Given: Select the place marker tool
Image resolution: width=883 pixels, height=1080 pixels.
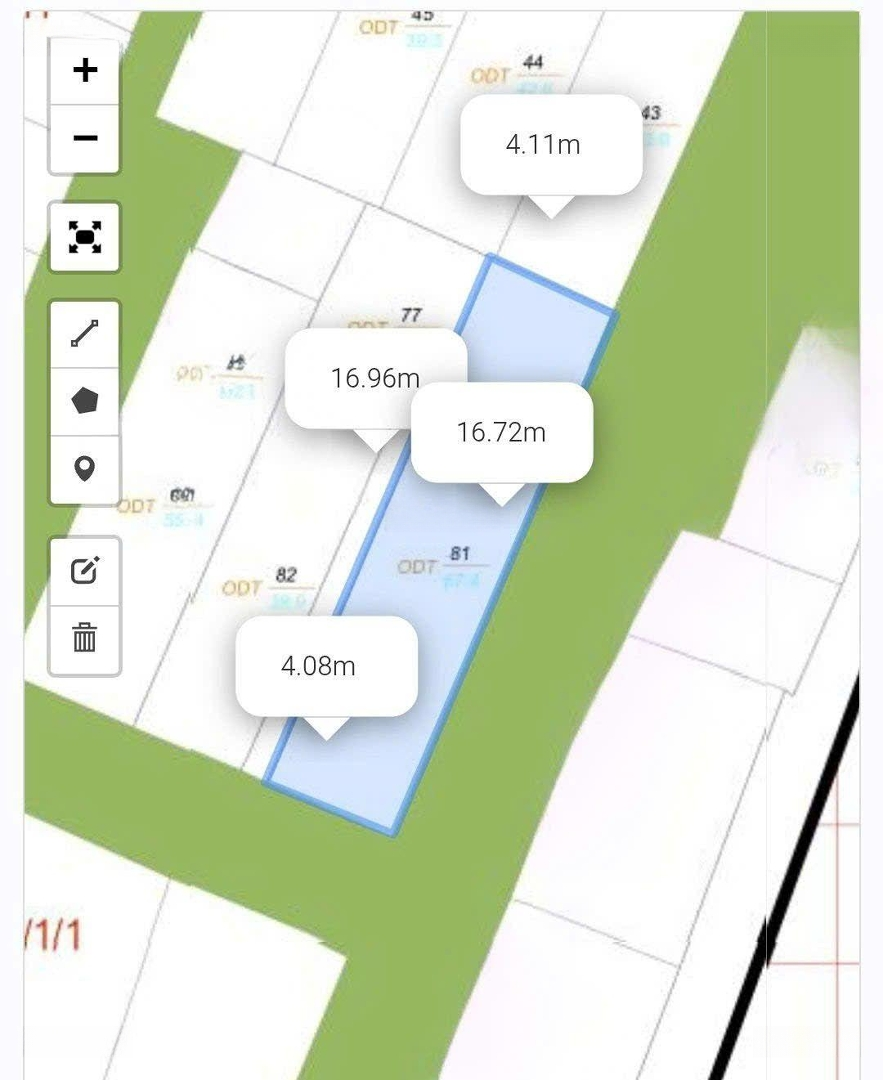Looking at the screenshot, I should coord(85,468).
